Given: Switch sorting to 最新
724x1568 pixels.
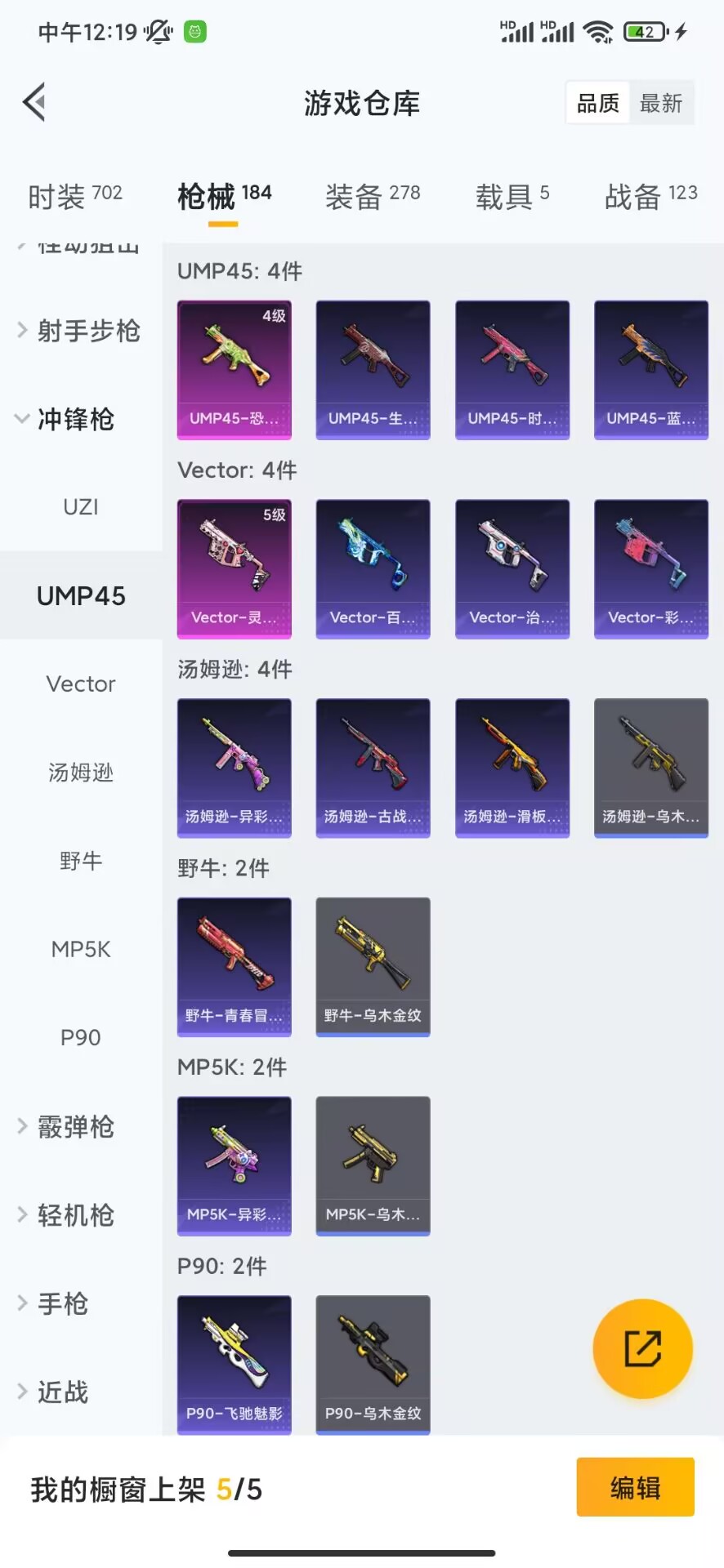Looking at the screenshot, I should [661, 103].
